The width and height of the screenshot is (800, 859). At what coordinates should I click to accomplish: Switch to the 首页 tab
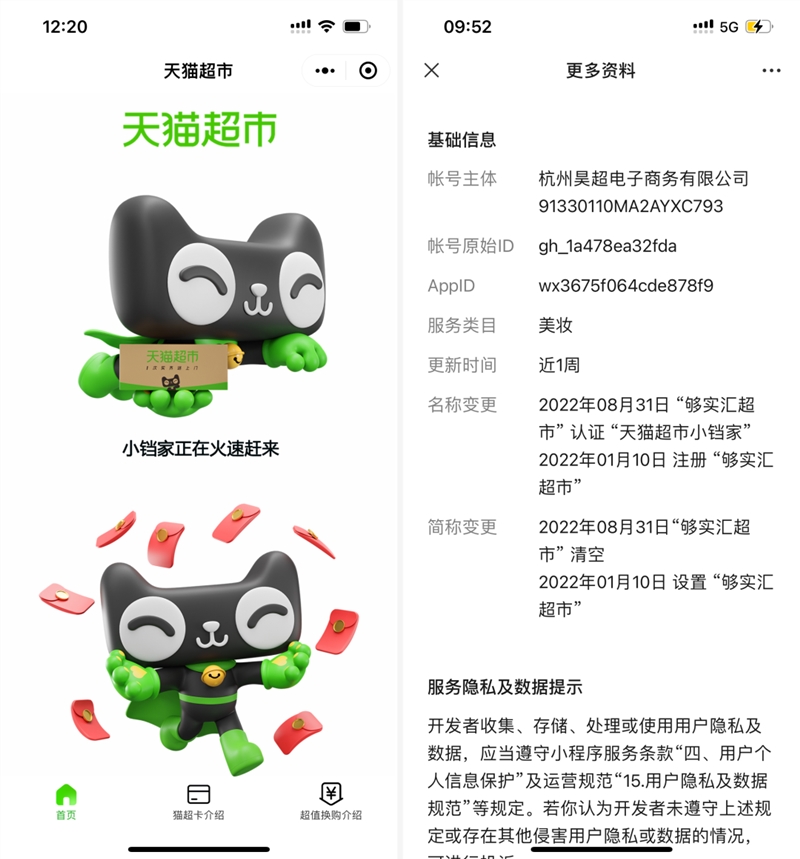66,801
